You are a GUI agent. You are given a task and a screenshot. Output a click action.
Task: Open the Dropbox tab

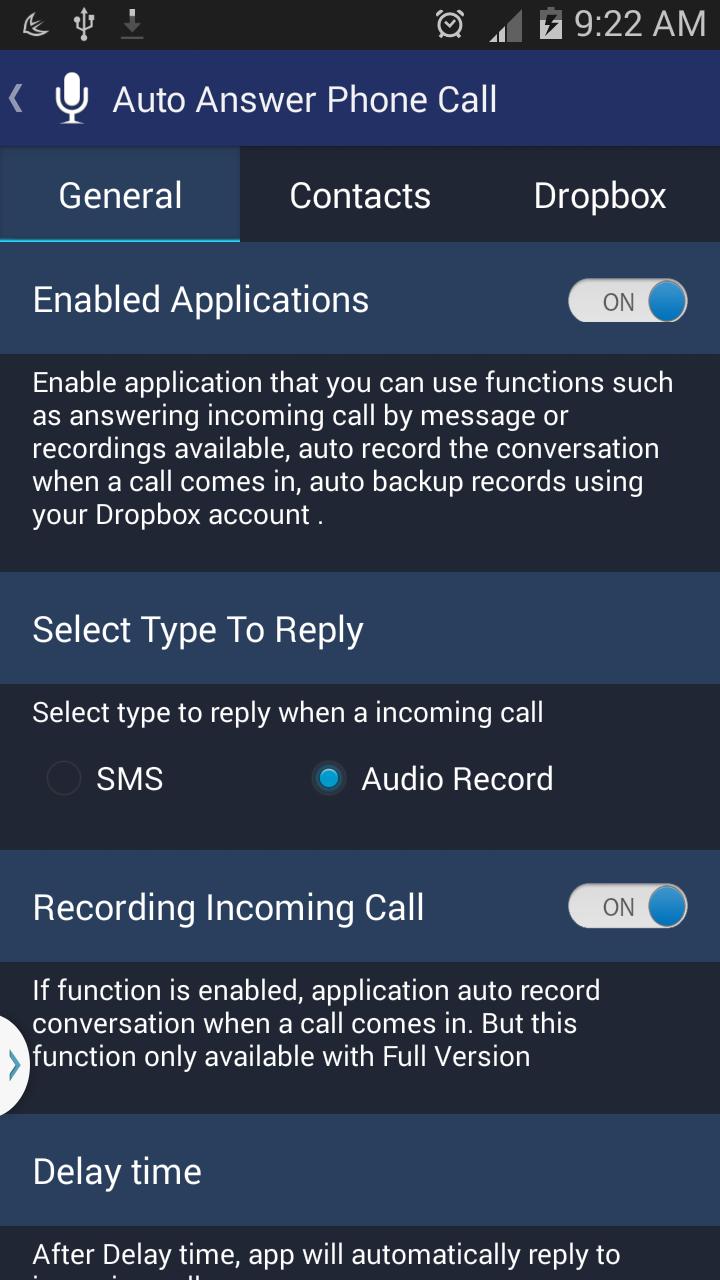[599, 195]
